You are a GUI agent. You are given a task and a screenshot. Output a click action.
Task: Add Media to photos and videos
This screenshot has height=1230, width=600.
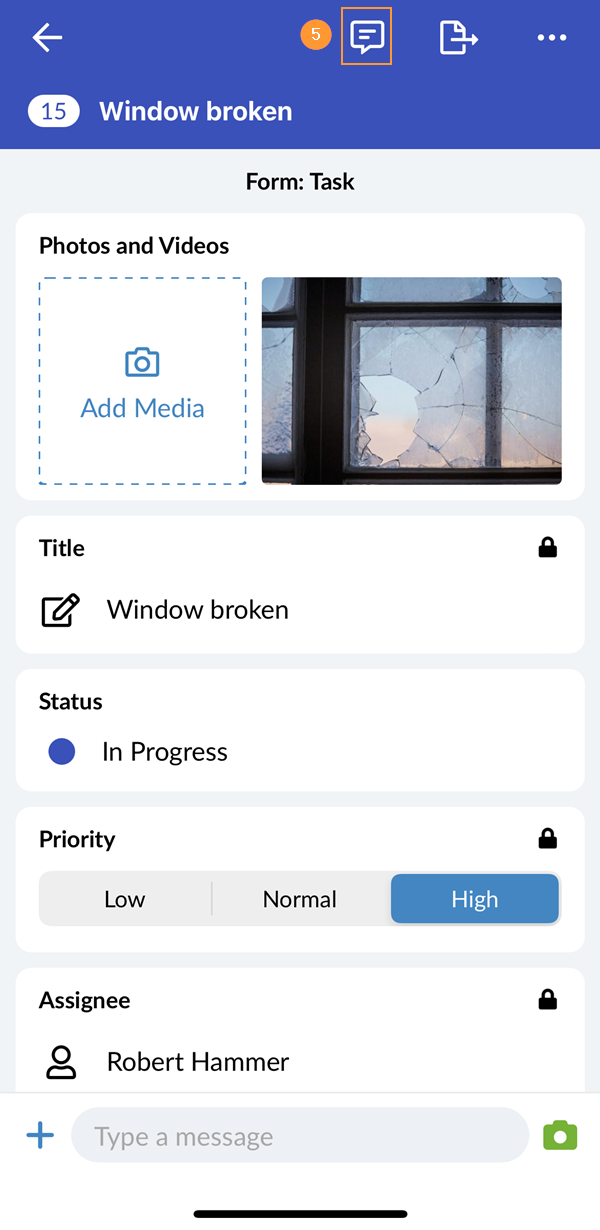pyautogui.click(x=143, y=381)
